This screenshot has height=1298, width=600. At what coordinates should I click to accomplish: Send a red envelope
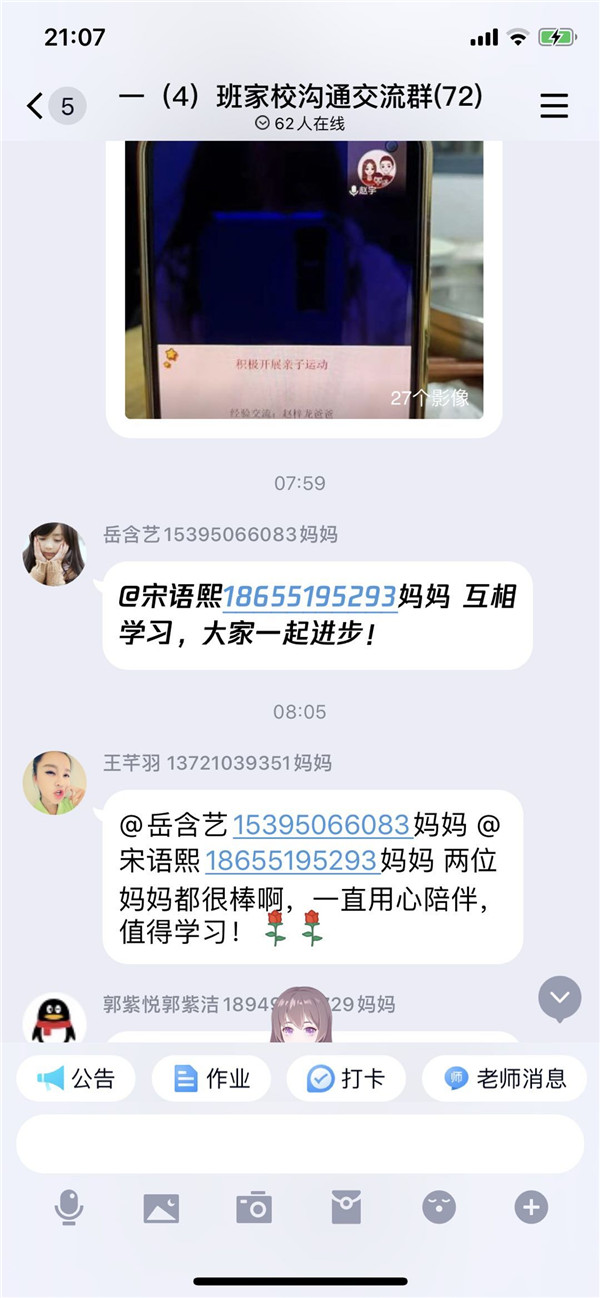[x=346, y=1208]
